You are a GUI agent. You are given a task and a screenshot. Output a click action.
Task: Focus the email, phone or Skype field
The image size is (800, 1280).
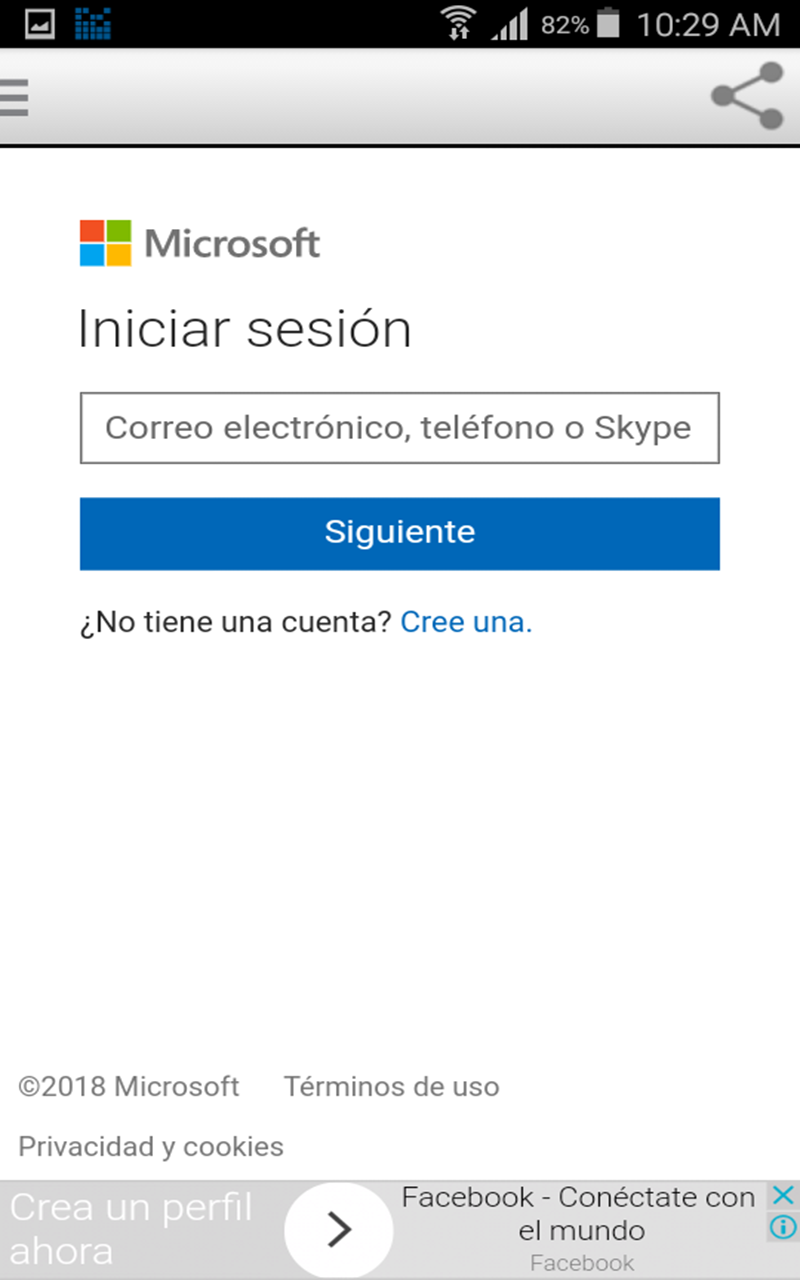399,428
